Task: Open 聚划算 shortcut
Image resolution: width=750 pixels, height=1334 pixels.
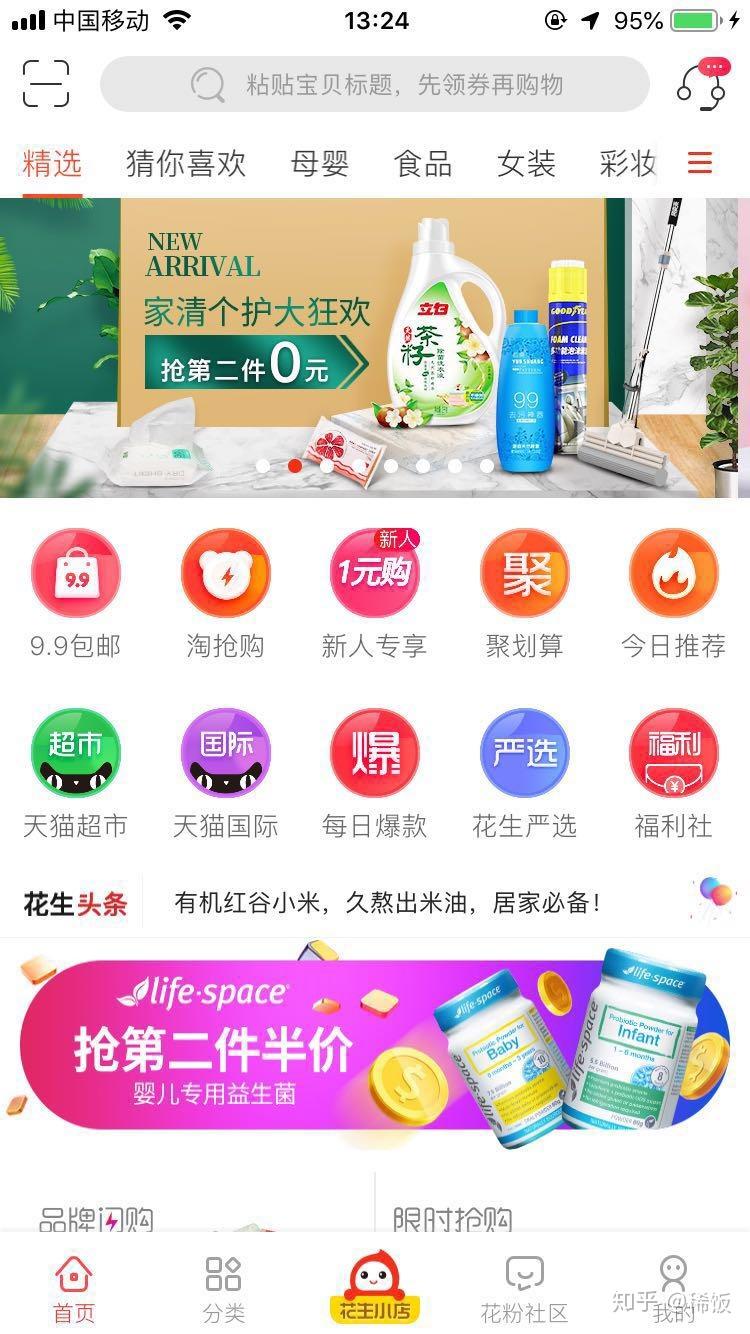Action: point(524,594)
